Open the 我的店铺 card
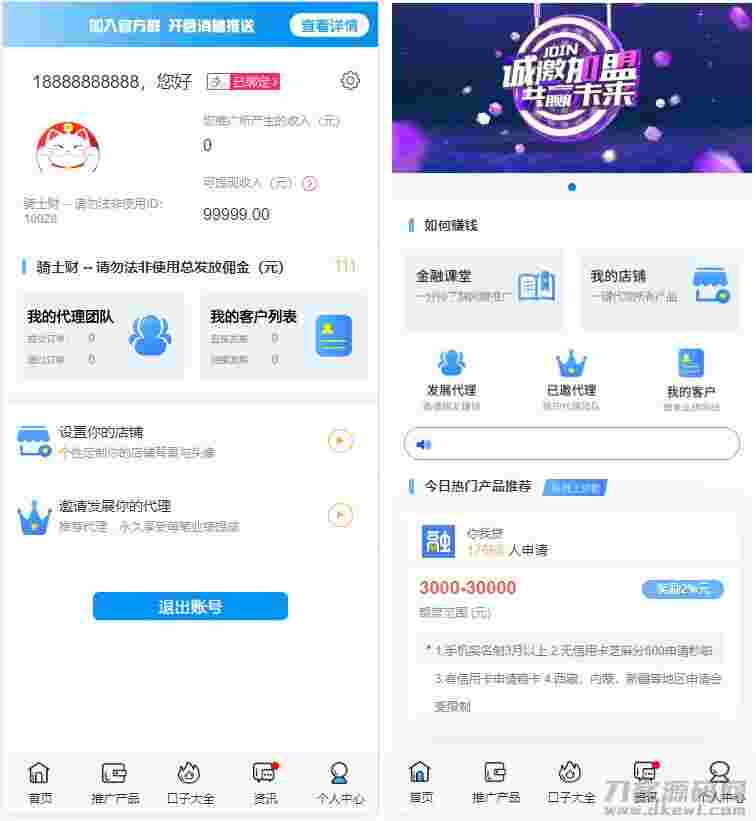Viewport: 756px width, 821px height. coord(659,290)
